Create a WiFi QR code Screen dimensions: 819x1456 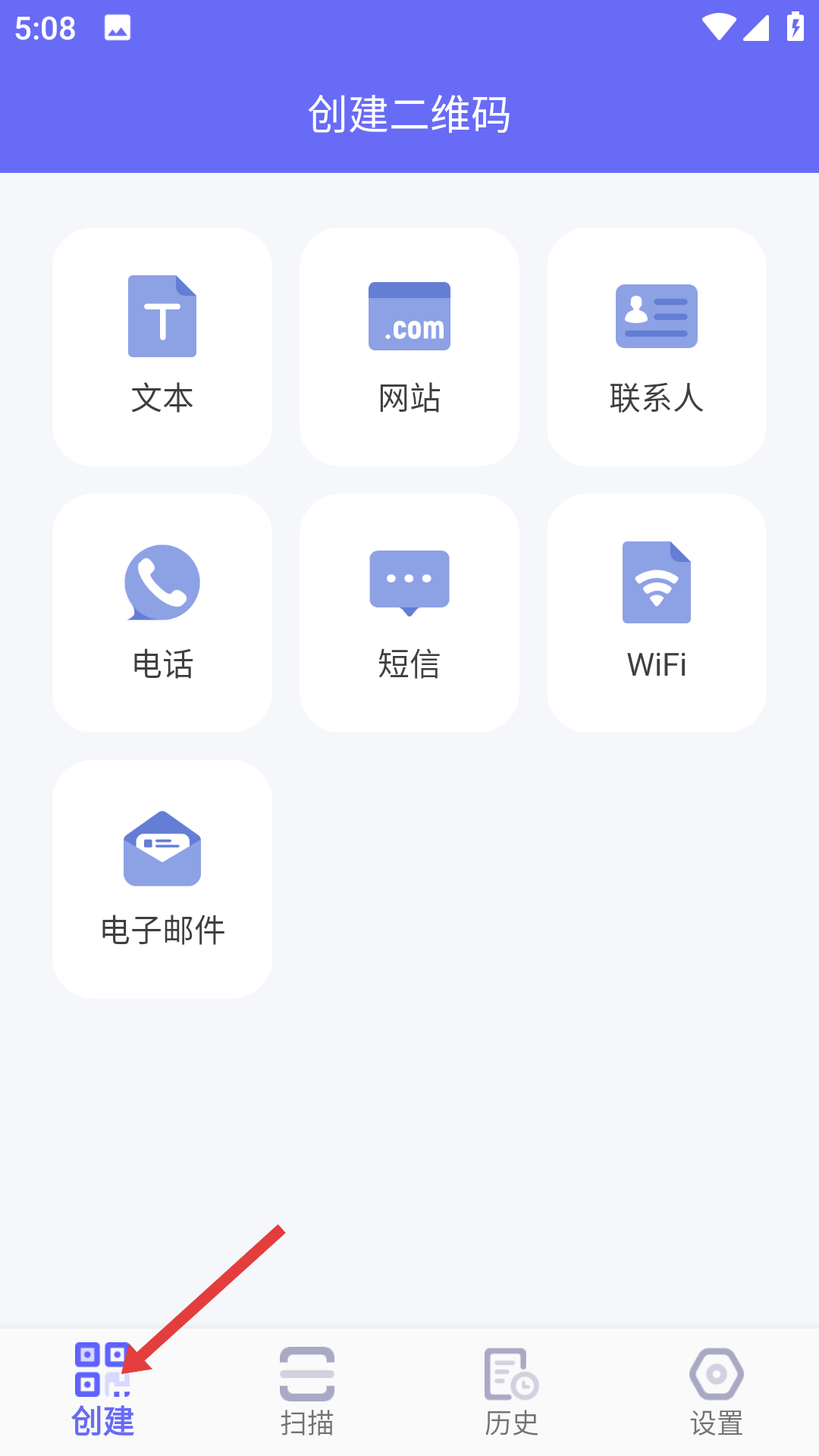coord(657,613)
